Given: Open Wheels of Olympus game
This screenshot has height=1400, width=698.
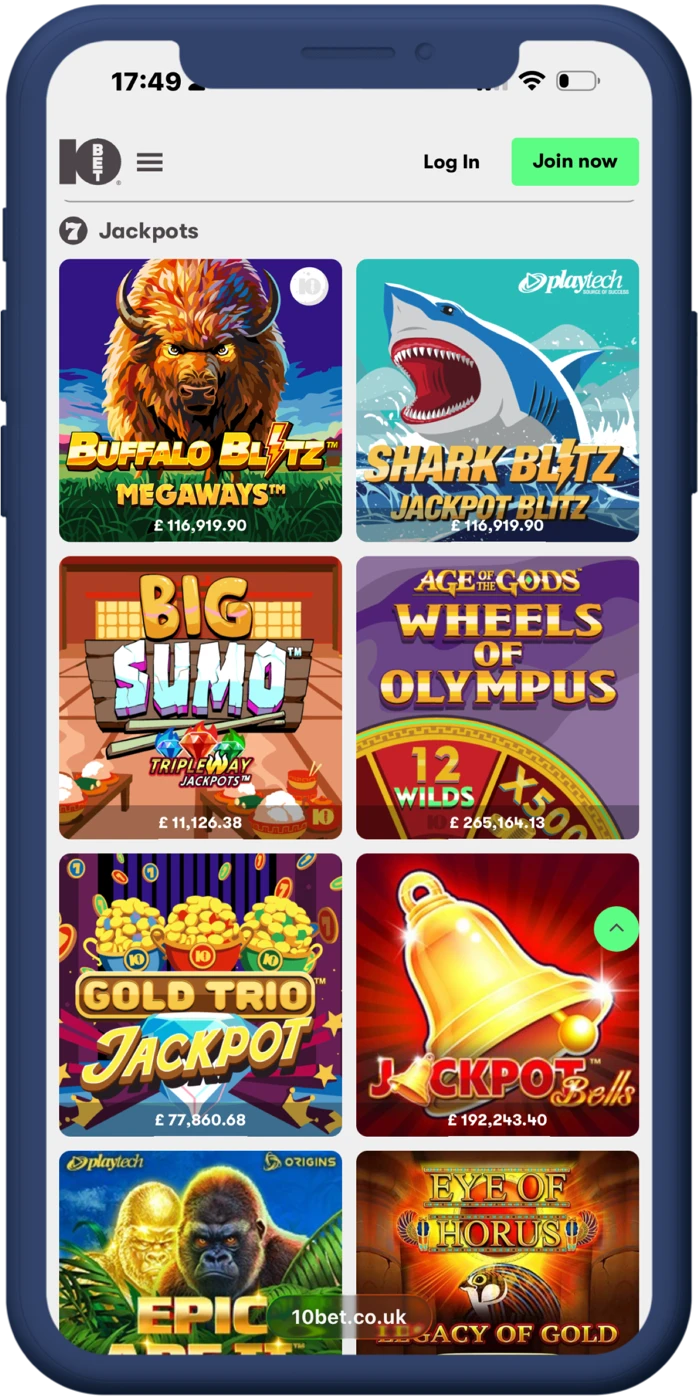Looking at the screenshot, I should (497, 697).
